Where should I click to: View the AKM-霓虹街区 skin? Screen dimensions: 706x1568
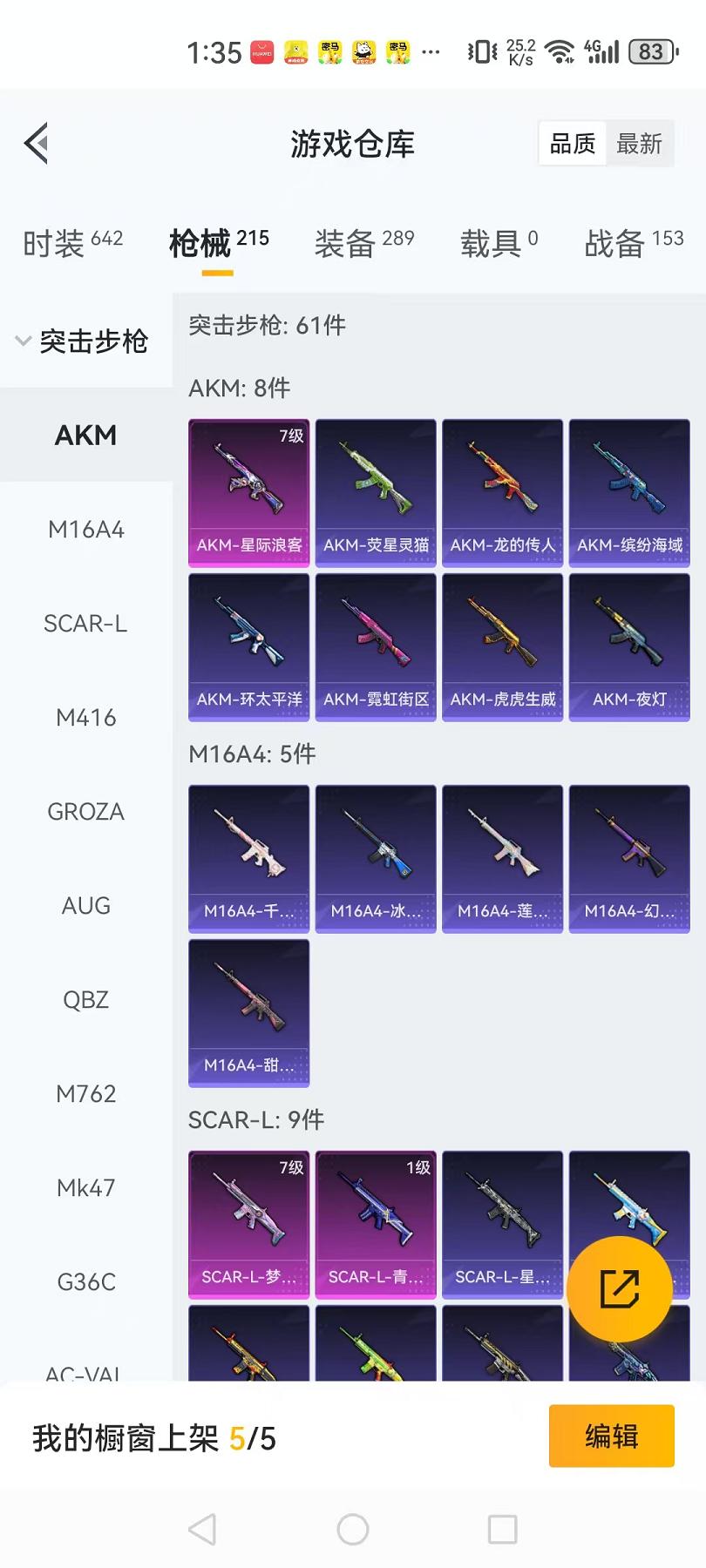(376, 647)
